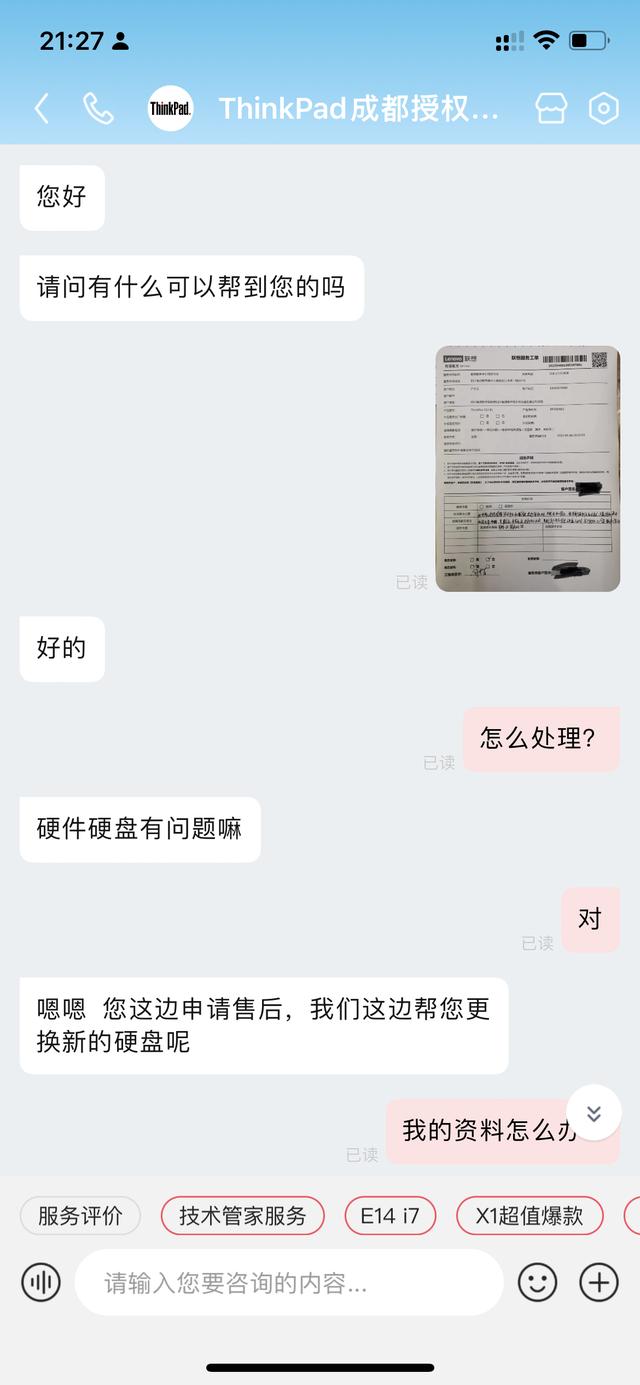Switch to voice input mode
The width and height of the screenshot is (640, 1385).
point(41,1282)
